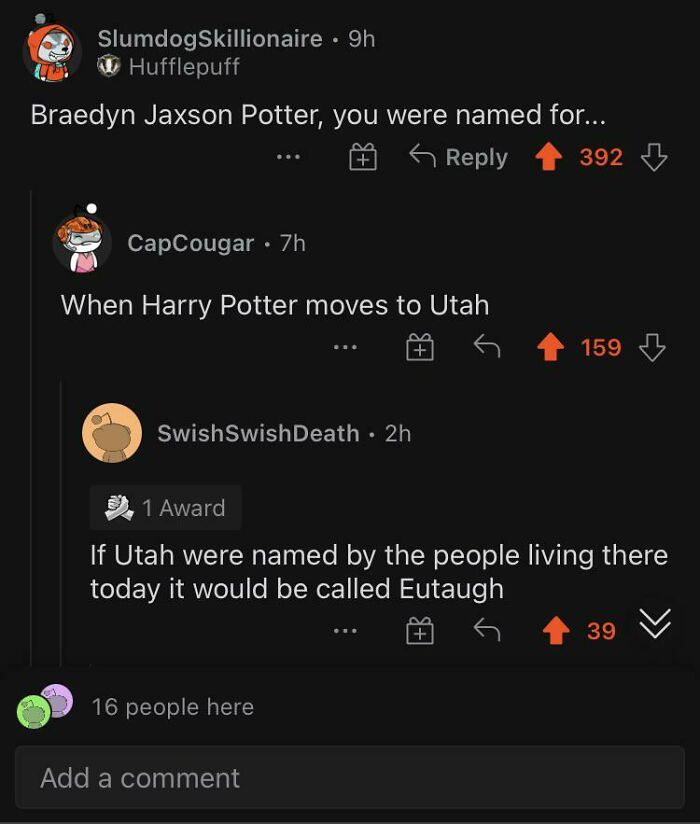Give award to SlumdogSkillionaire's comment
This screenshot has width=700, height=824.
(x=362, y=157)
